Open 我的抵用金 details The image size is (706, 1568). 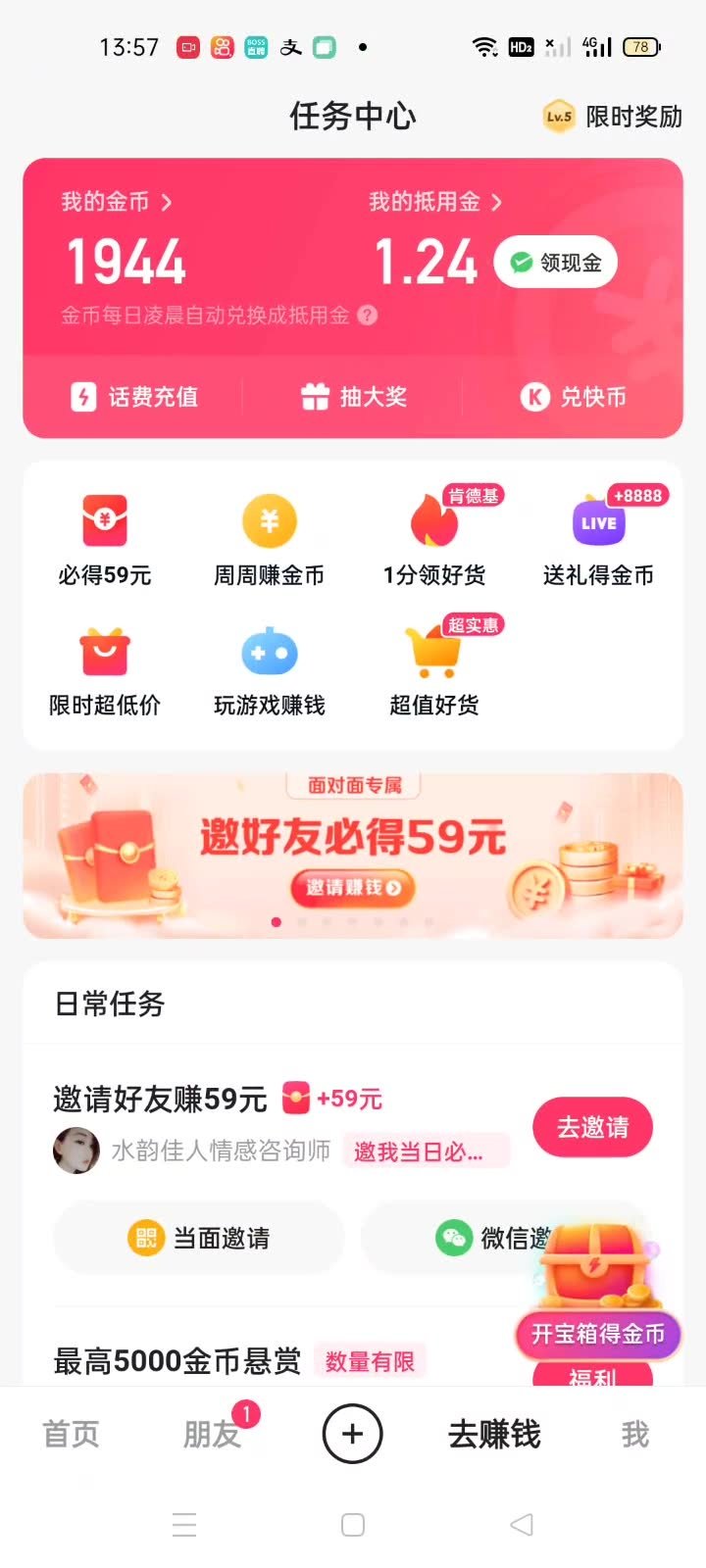(x=434, y=202)
